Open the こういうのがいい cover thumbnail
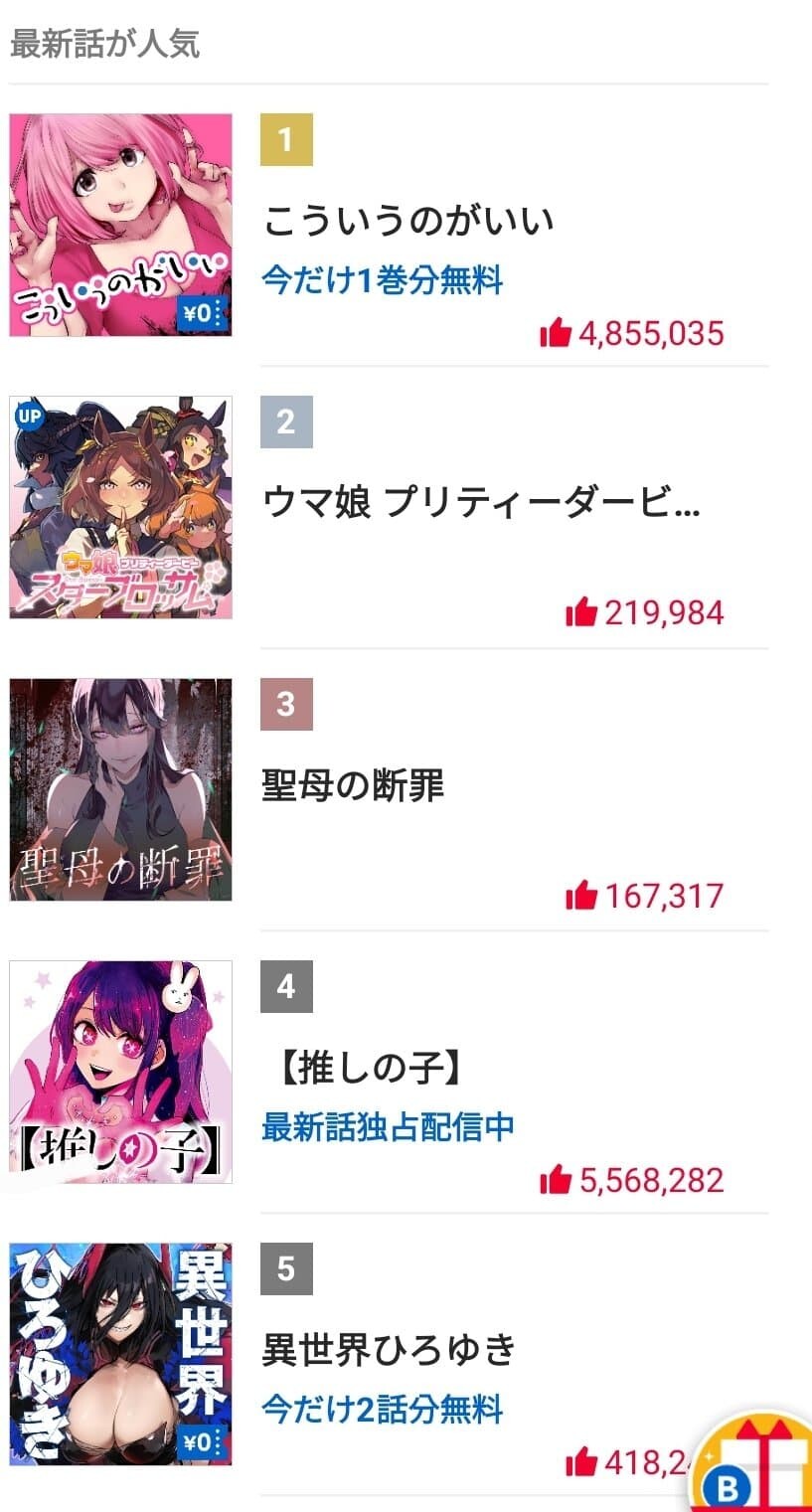Screen dimensions: 812x1512 tap(121, 225)
